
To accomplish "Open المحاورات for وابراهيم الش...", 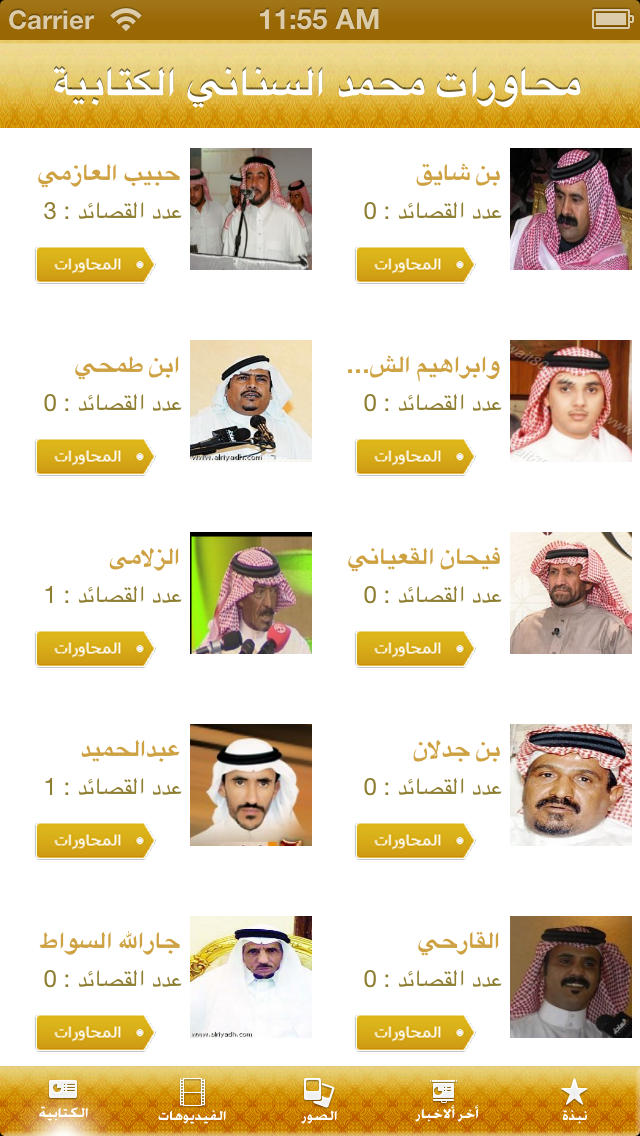I will (x=415, y=457).
